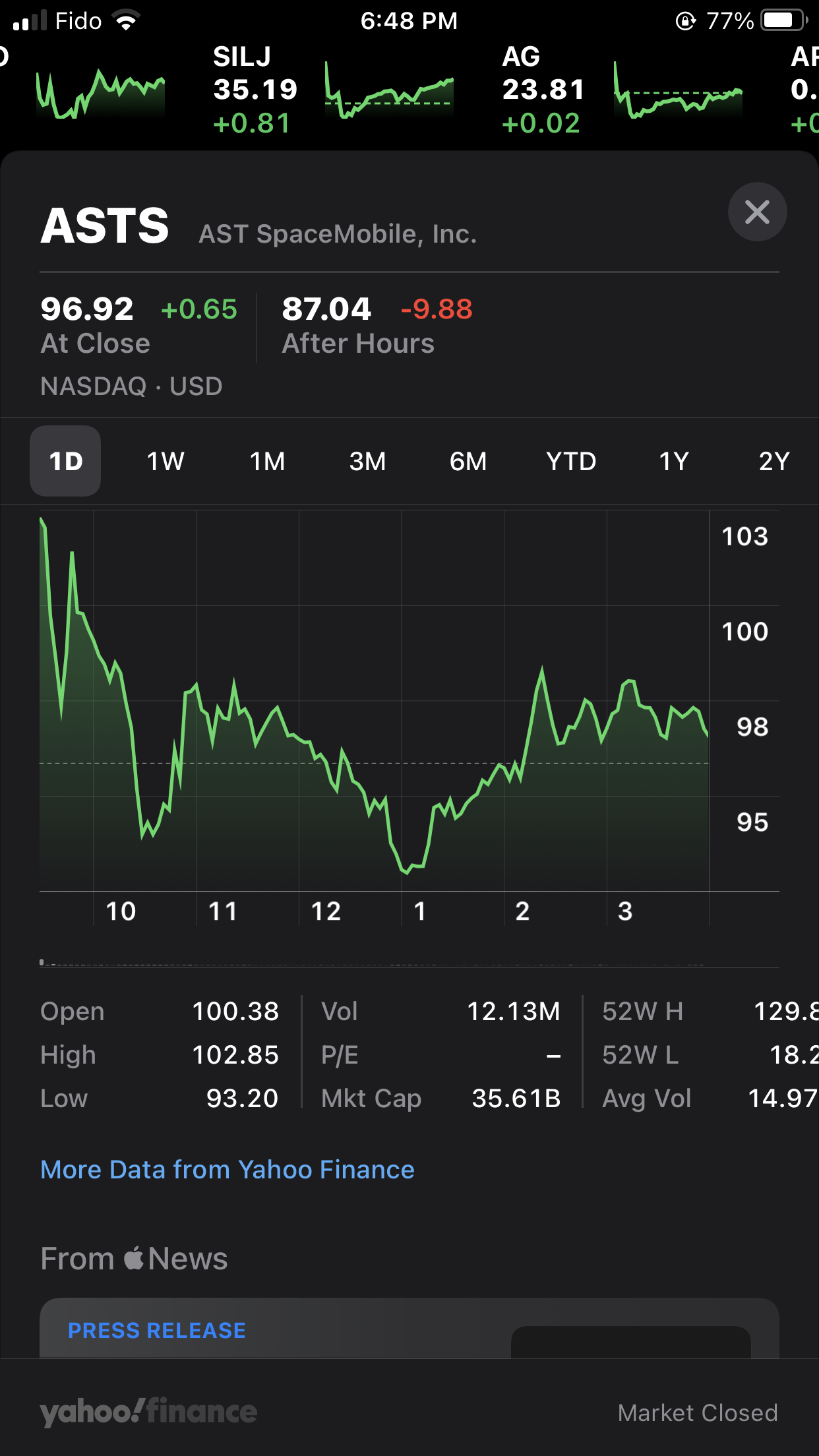Open More Data from Yahoo Finance
This screenshot has width=819, height=1456.
[228, 1169]
